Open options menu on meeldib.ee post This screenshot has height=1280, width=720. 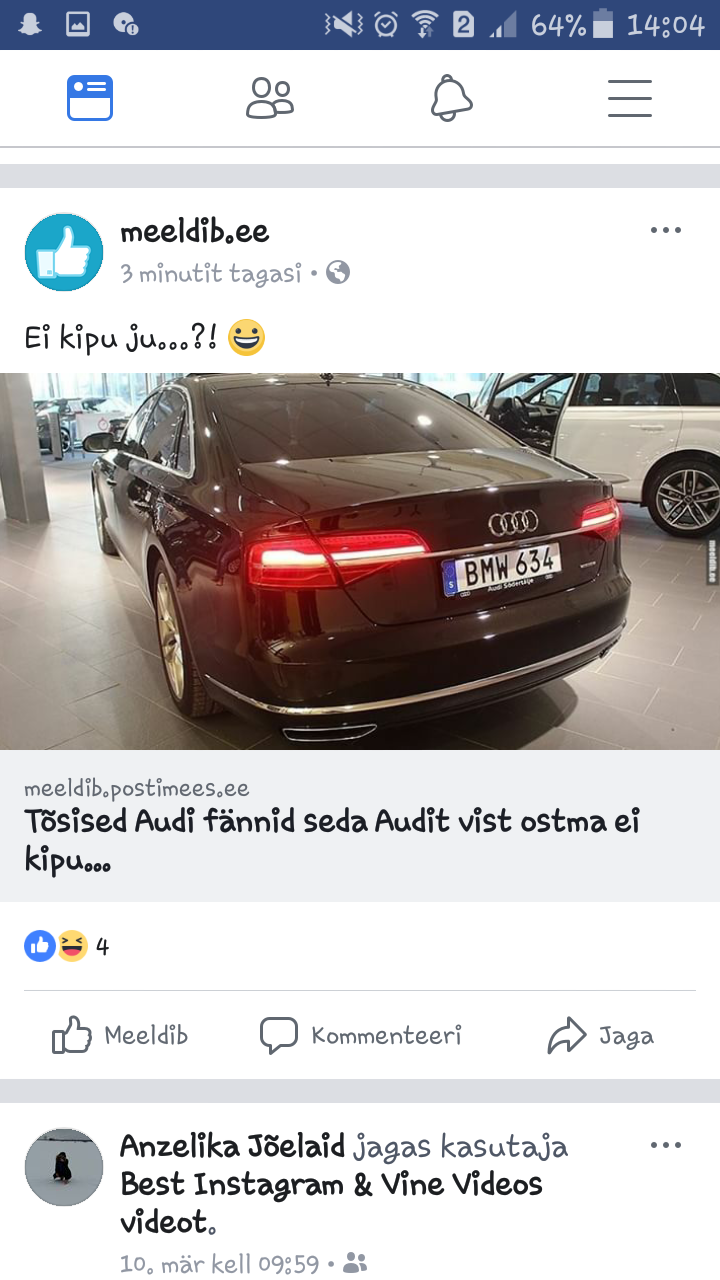coord(665,231)
